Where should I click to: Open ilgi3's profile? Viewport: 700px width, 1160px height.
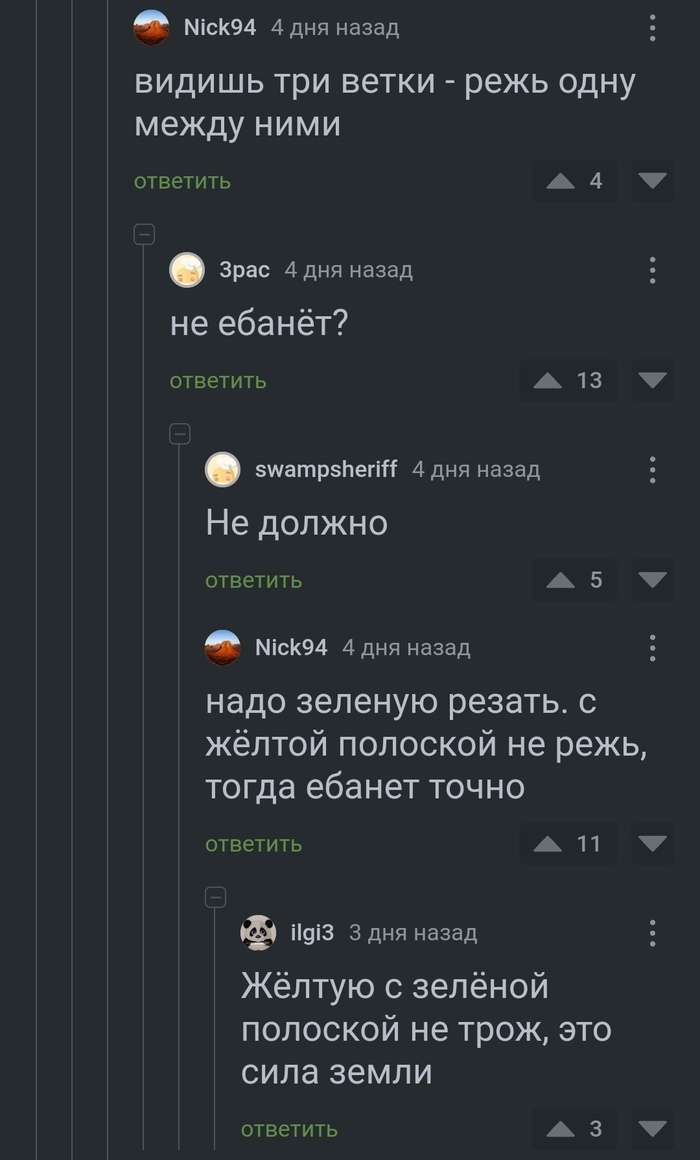click(x=311, y=933)
